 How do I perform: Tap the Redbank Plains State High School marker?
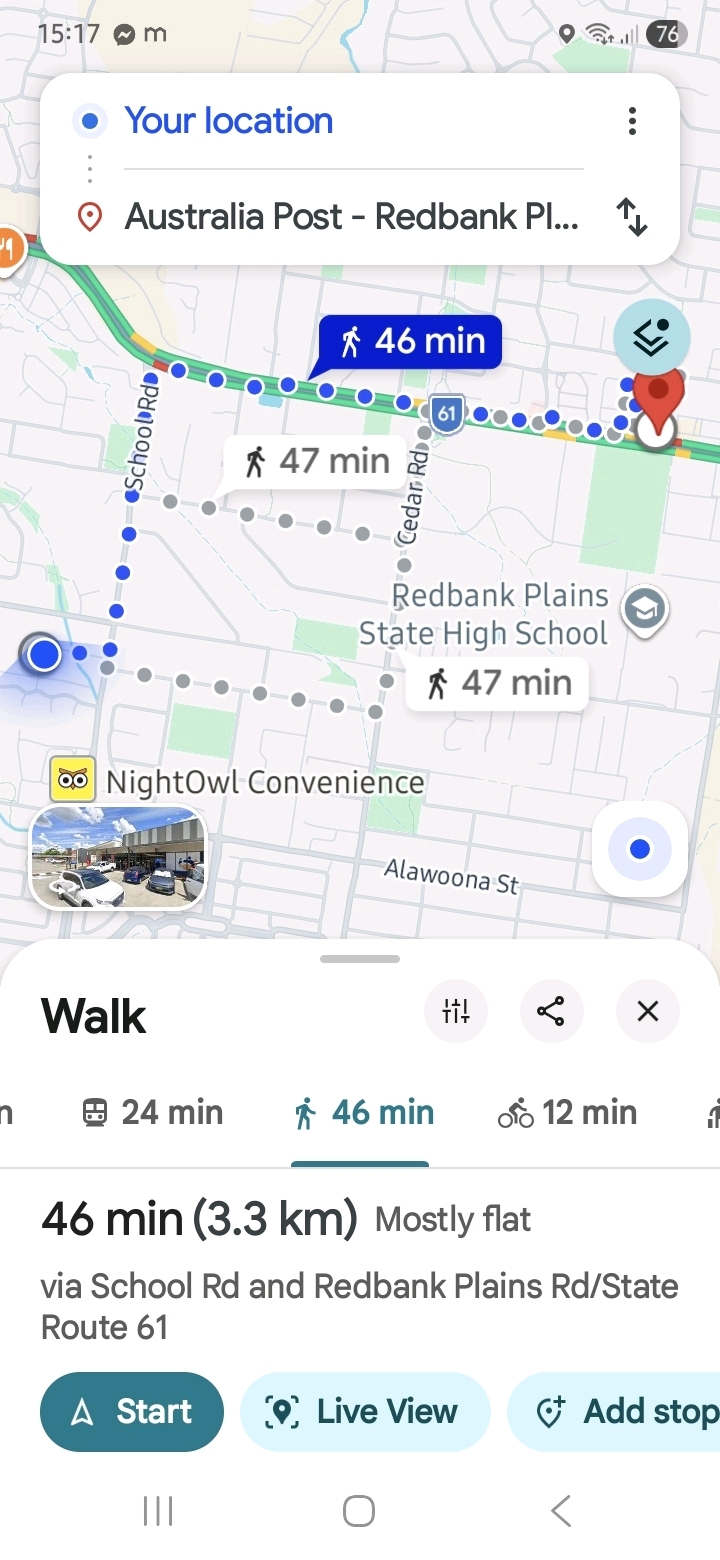pos(645,608)
